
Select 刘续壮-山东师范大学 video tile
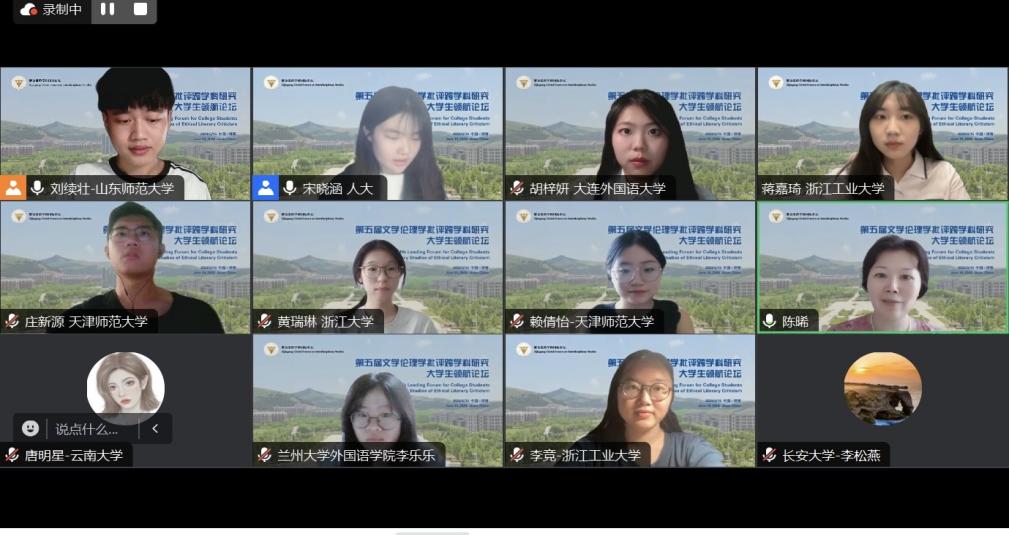(x=125, y=133)
